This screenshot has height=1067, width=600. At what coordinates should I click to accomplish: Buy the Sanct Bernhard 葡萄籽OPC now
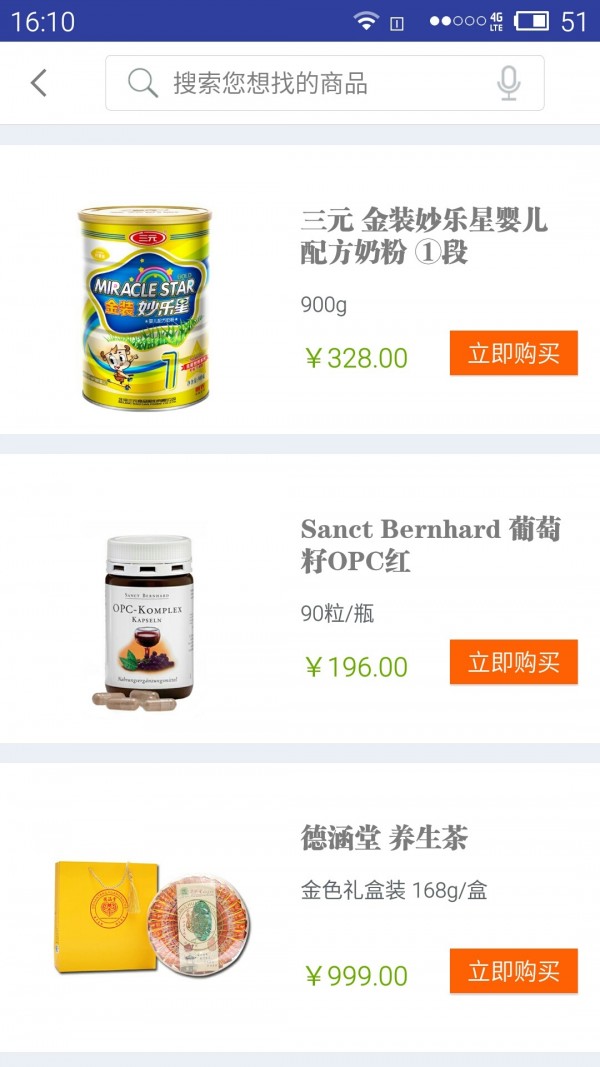513,662
